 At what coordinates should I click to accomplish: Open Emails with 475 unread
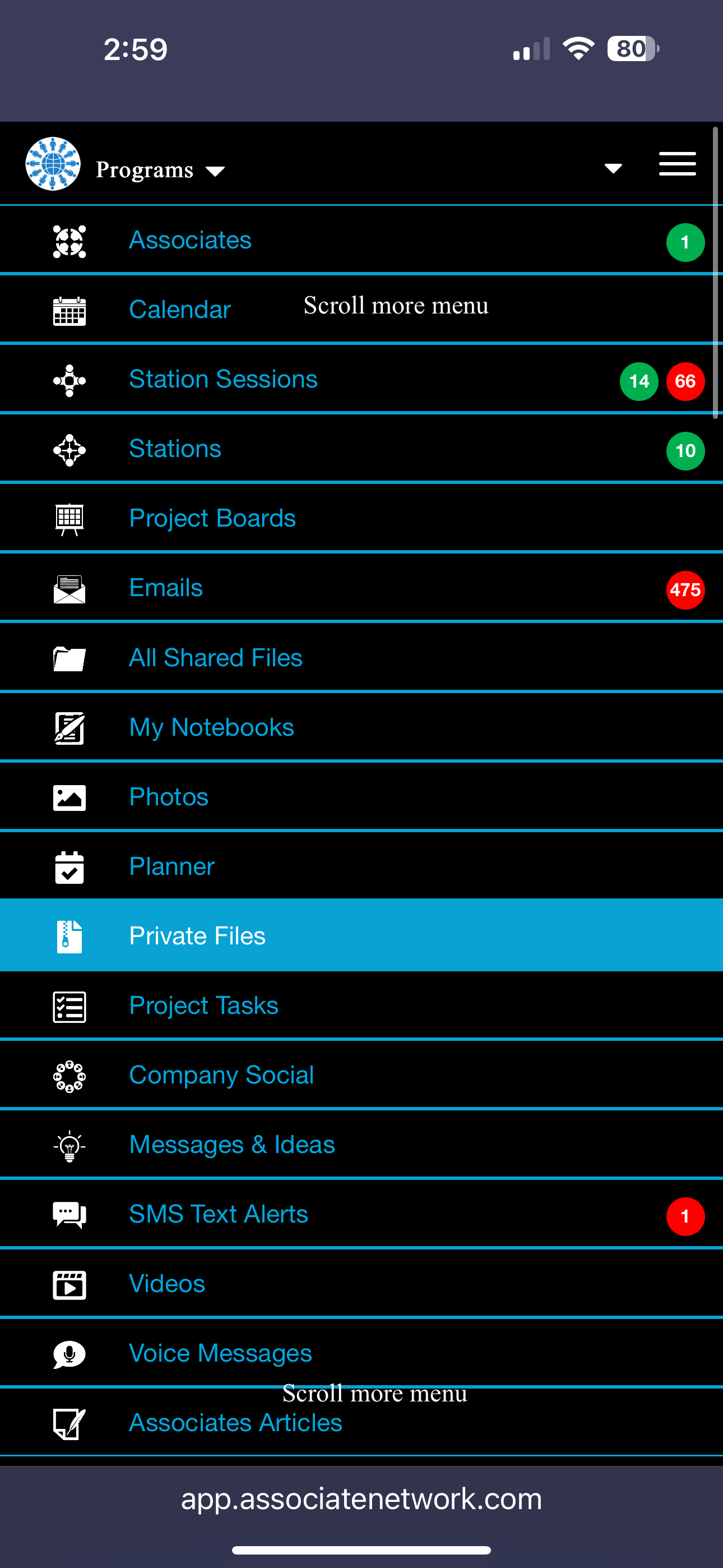tap(165, 588)
